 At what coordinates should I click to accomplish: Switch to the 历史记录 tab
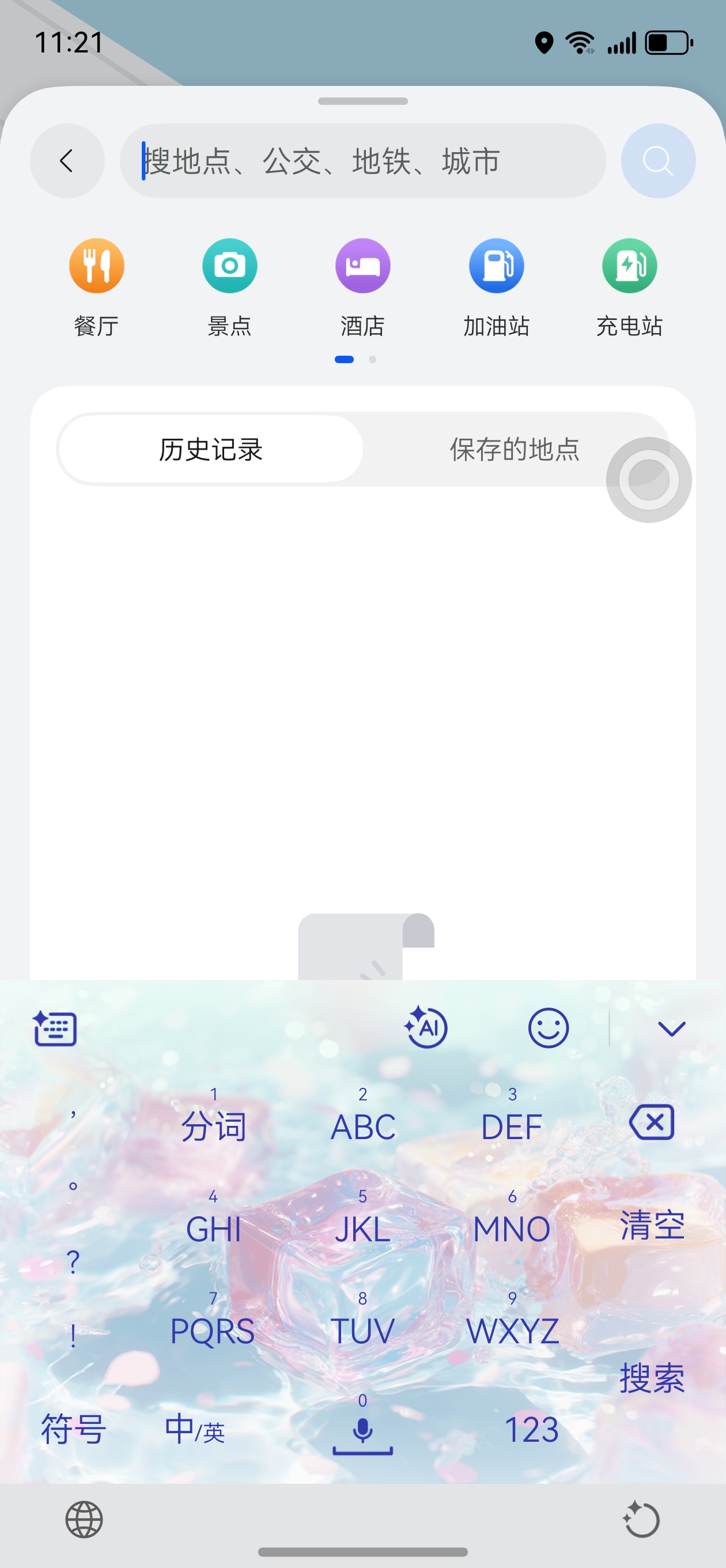210,449
